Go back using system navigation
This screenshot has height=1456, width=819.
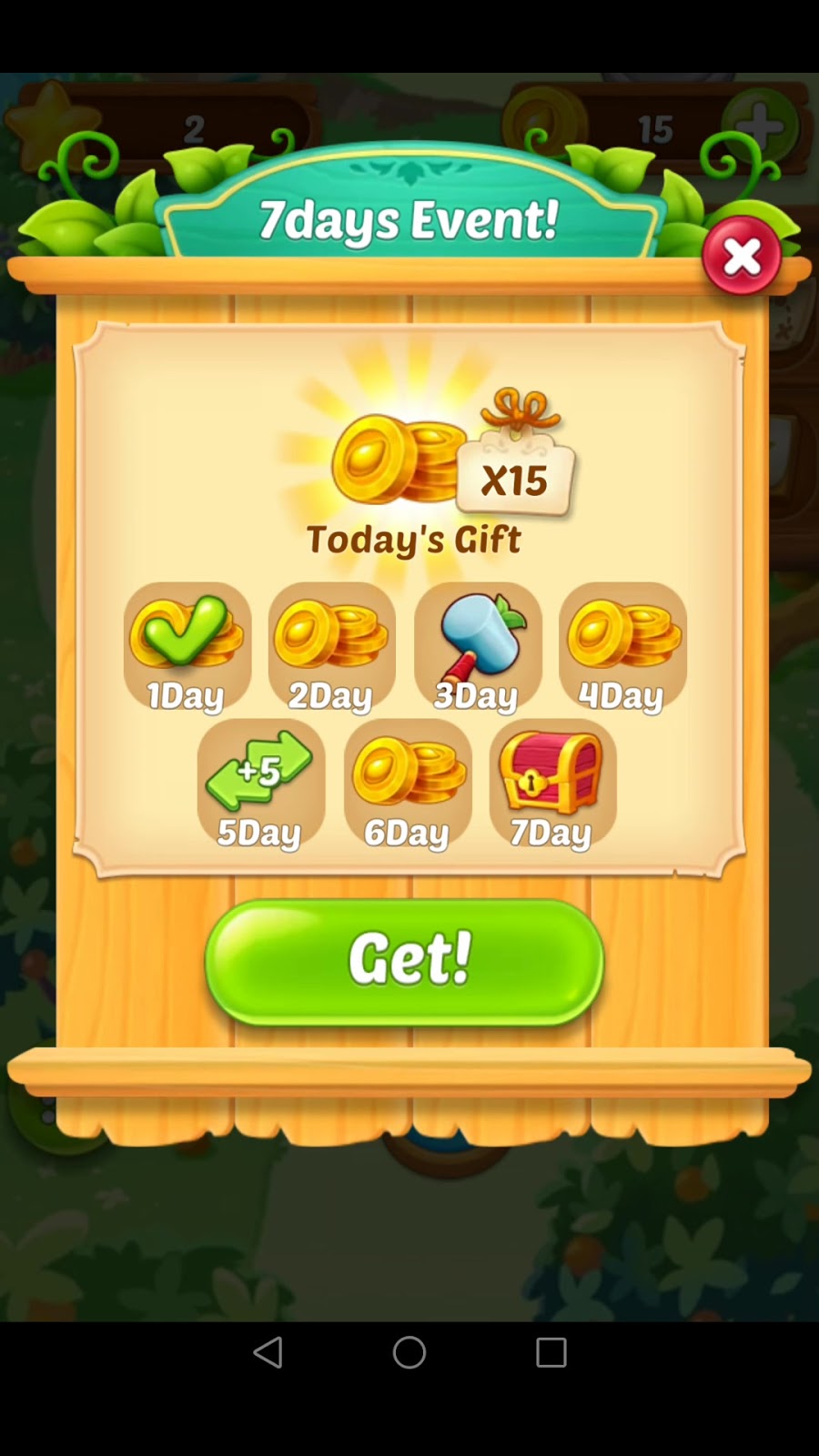click(x=268, y=1352)
